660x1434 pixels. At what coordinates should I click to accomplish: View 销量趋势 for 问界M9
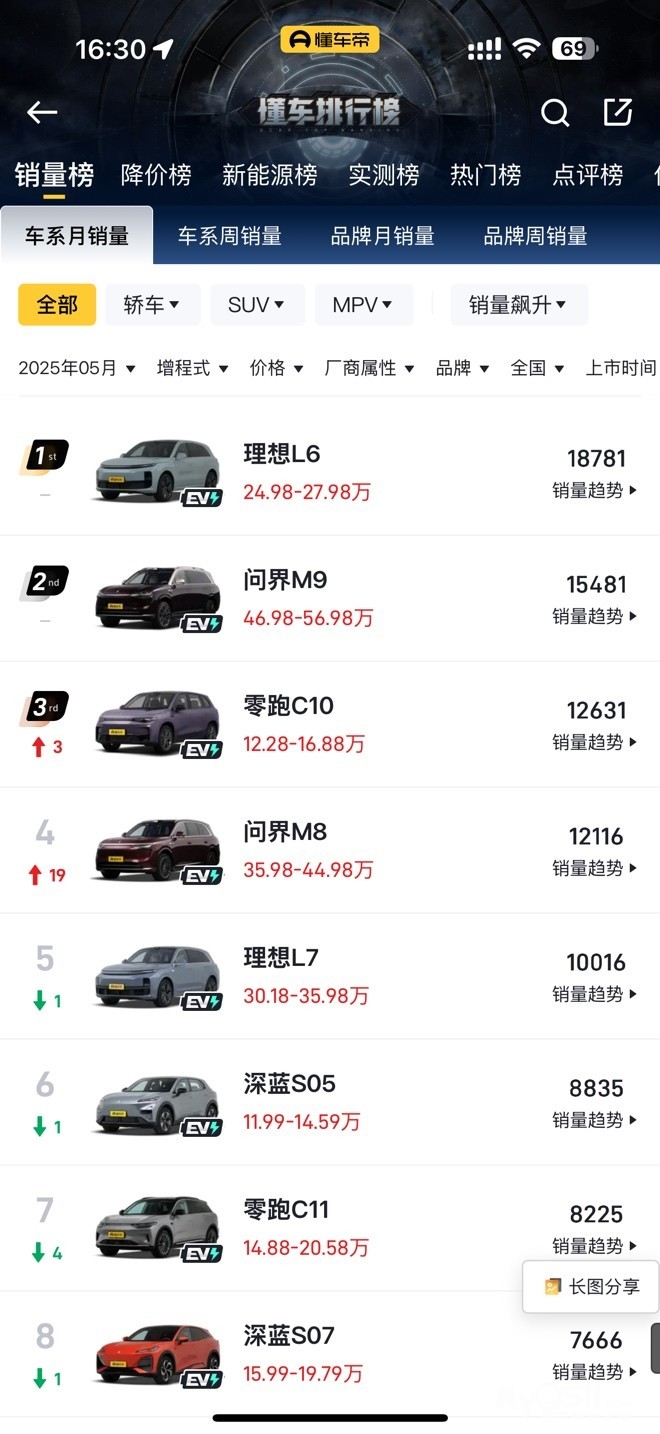(594, 616)
